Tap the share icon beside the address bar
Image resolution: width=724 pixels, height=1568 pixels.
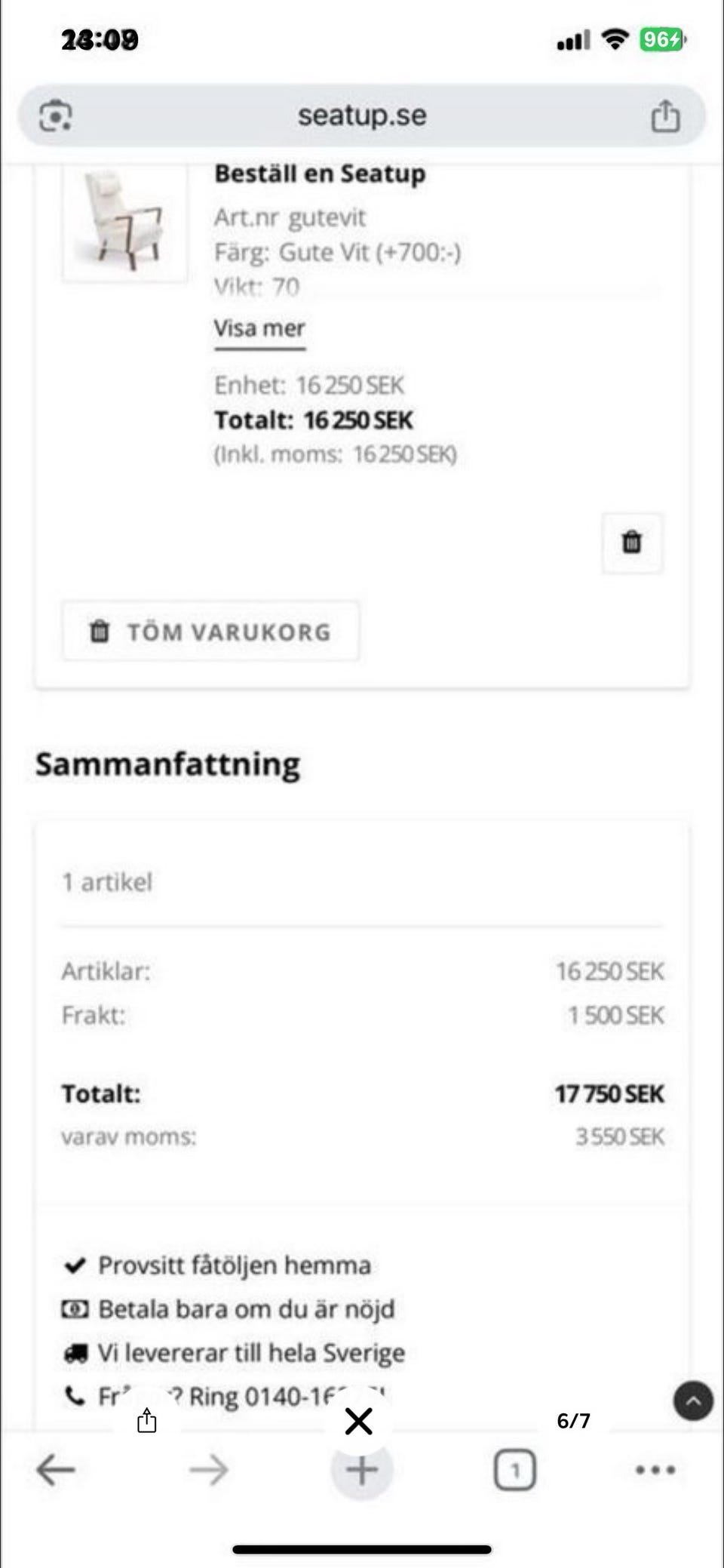click(x=665, y=115)
